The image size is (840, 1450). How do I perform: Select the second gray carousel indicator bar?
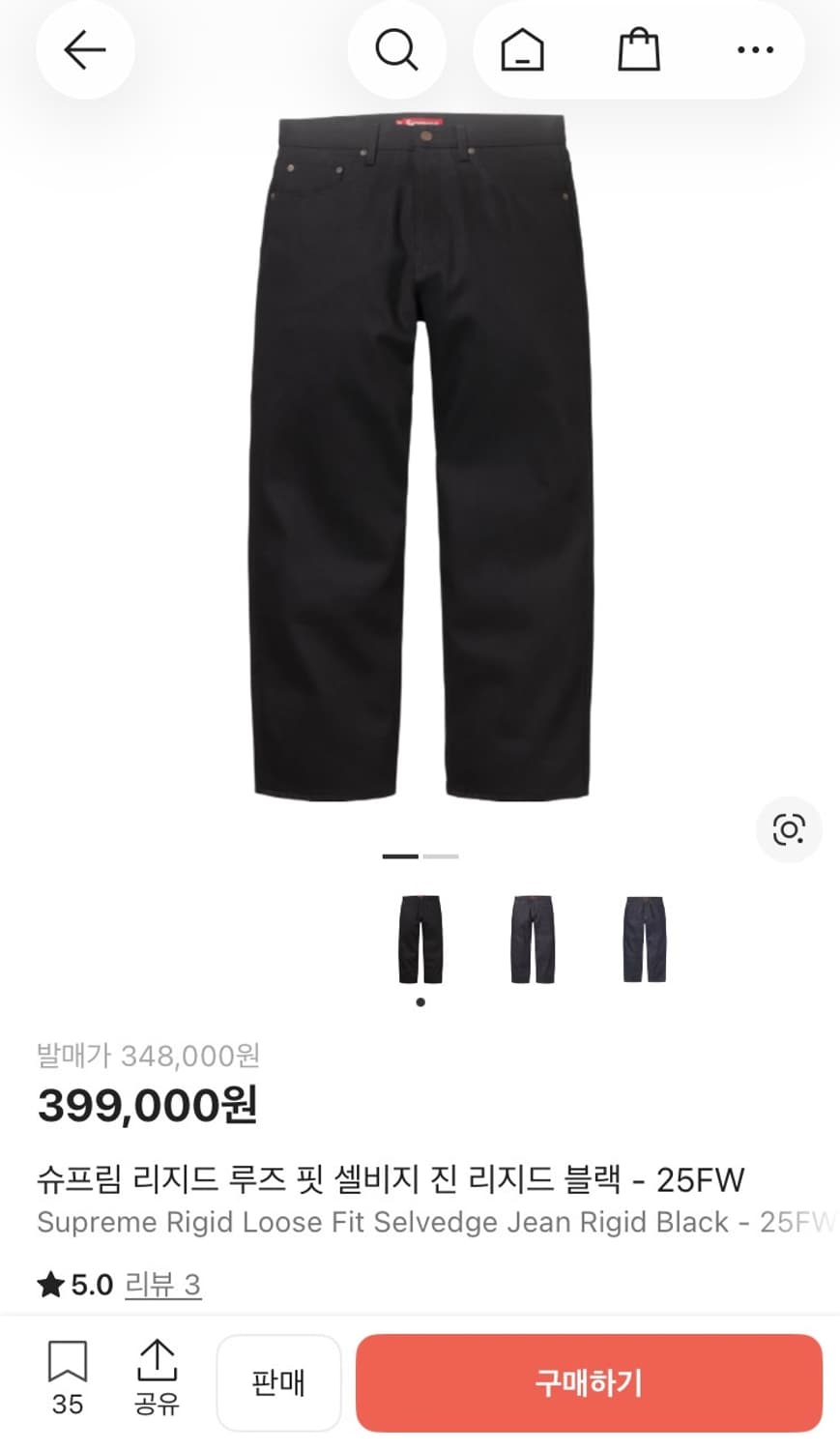[442, 856]
